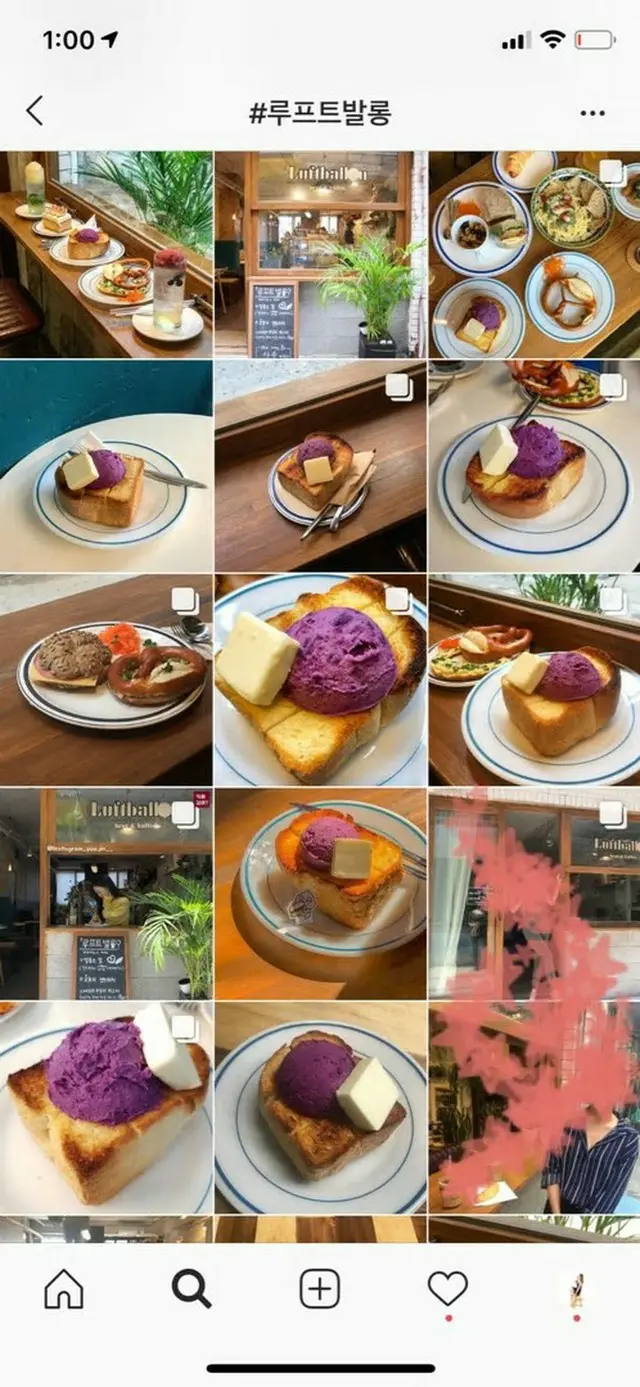This screenshot has width=640, height=1387.
Task: Open the toast photo with teal wall
Action: 106,467
